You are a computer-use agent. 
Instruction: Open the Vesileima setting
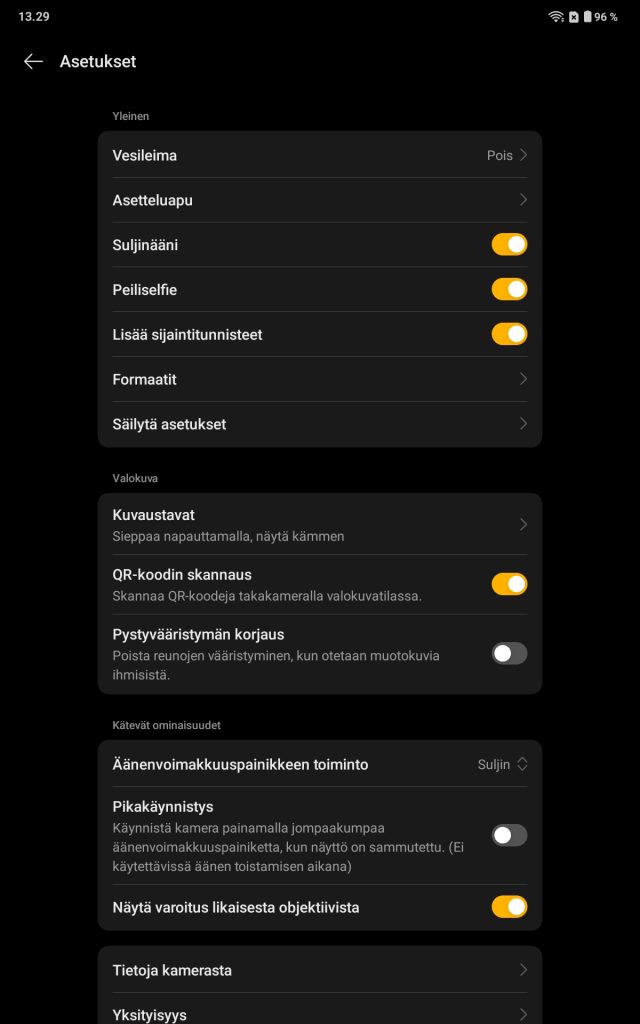[320, 155]
